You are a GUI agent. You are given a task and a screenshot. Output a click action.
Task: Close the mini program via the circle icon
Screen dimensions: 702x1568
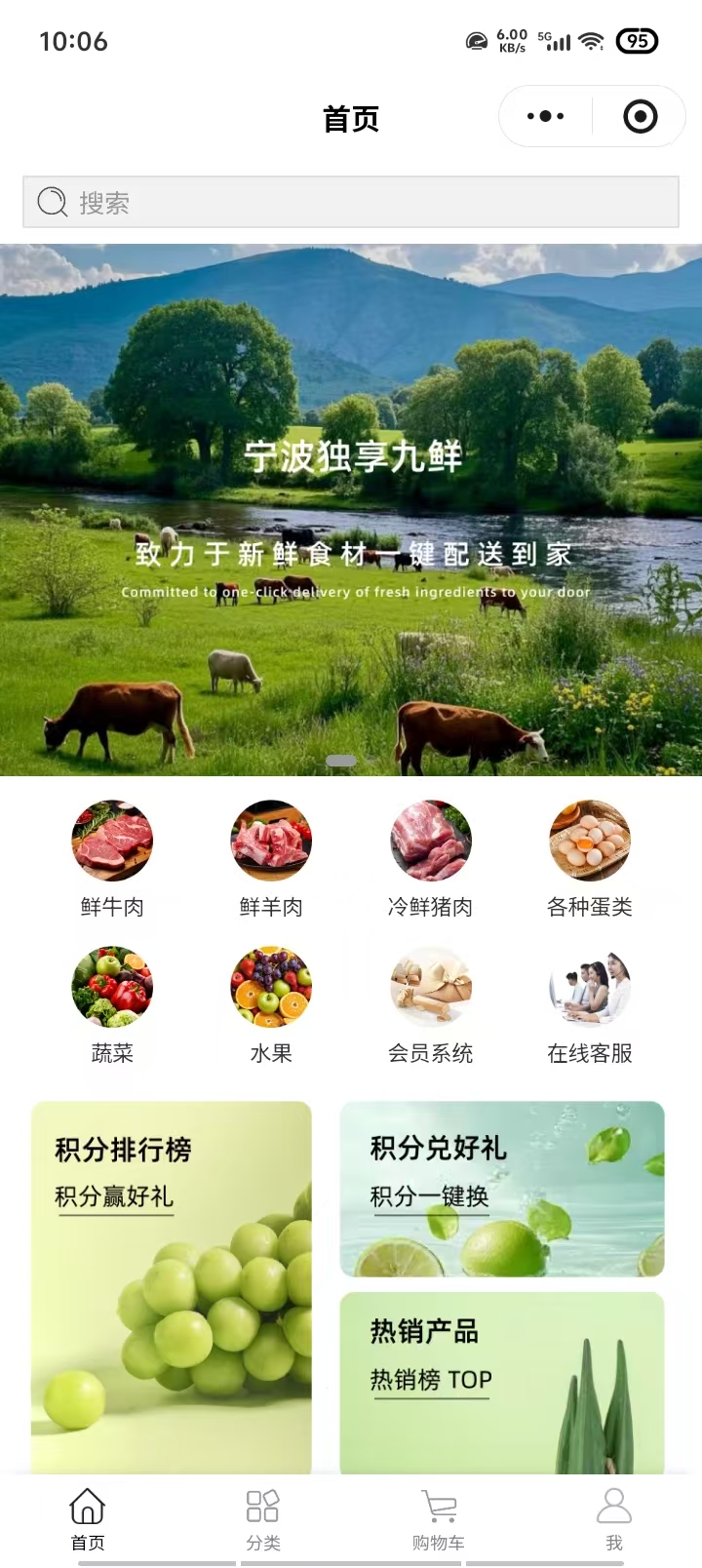pyautogui.click(x=640, y=117)
